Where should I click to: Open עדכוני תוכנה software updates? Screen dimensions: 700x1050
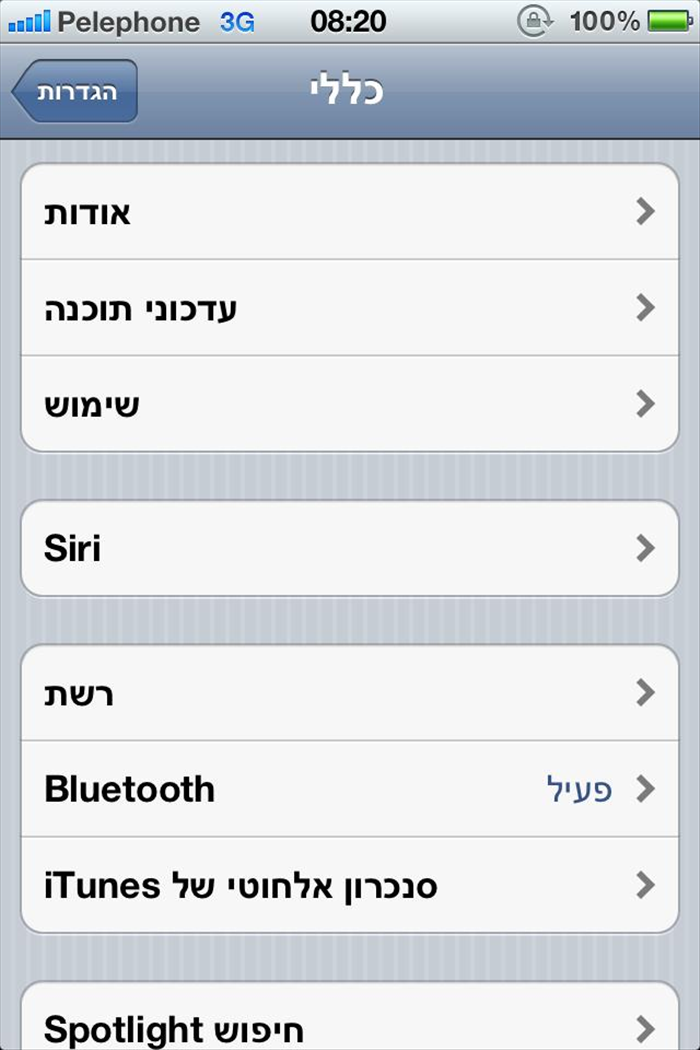[x=350, y=308]
